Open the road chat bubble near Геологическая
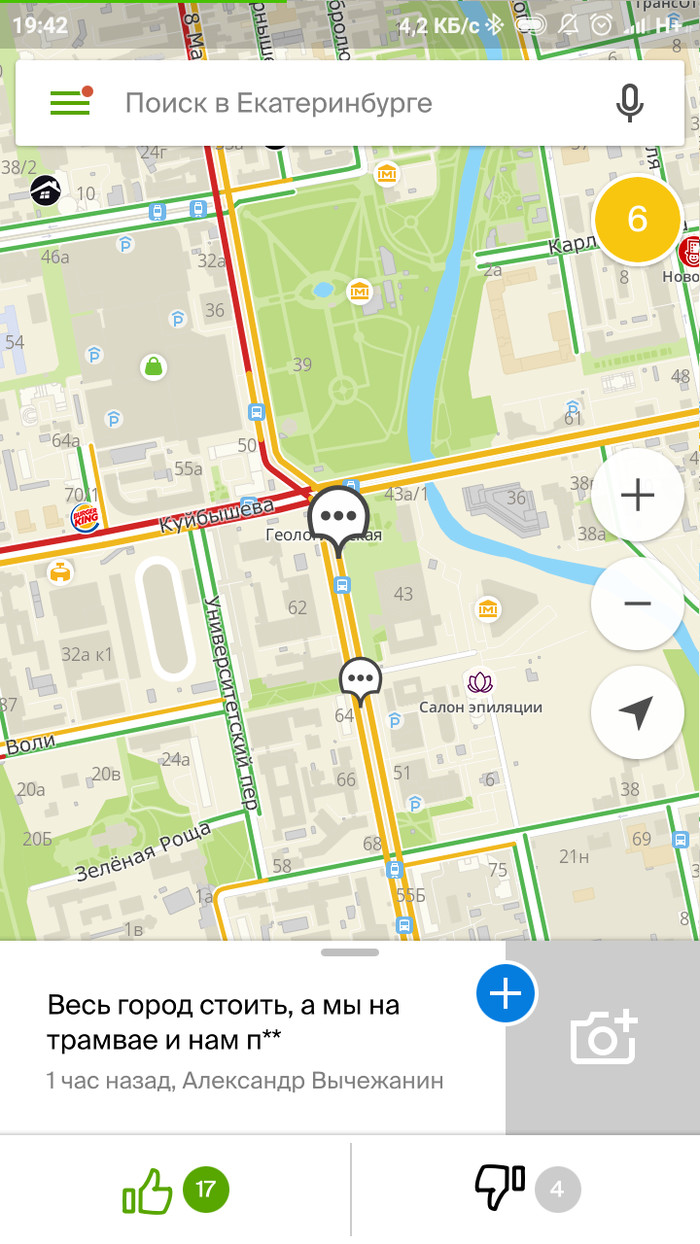Image resolution: width=700 pixels, height=1244 pixels. (x=339, y=517)
